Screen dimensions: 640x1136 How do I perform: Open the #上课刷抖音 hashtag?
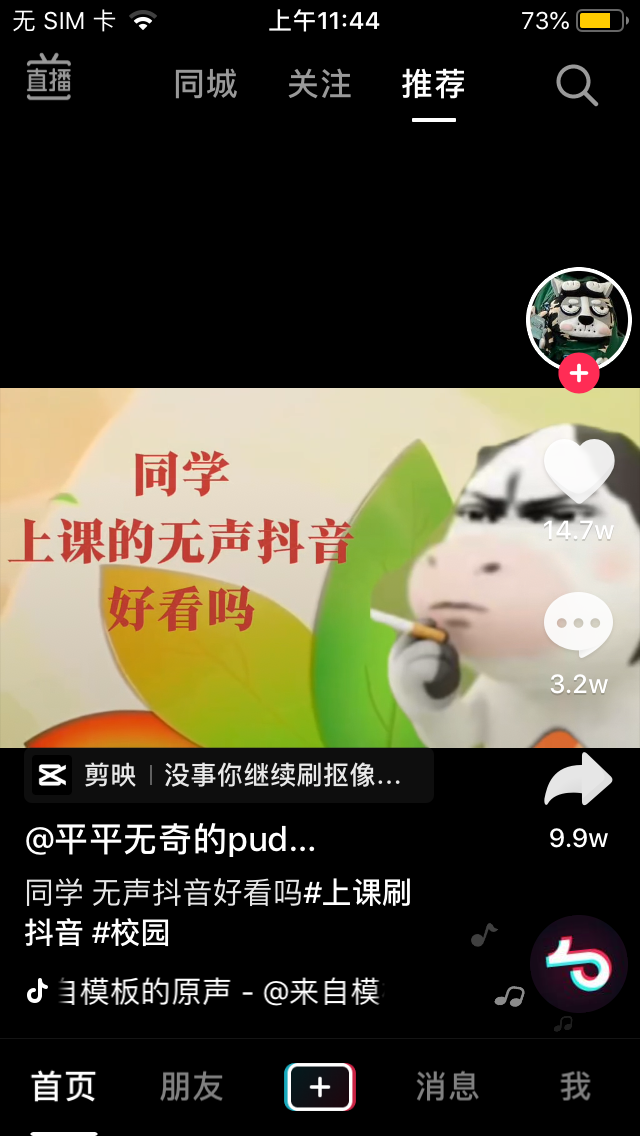point(357,893)
